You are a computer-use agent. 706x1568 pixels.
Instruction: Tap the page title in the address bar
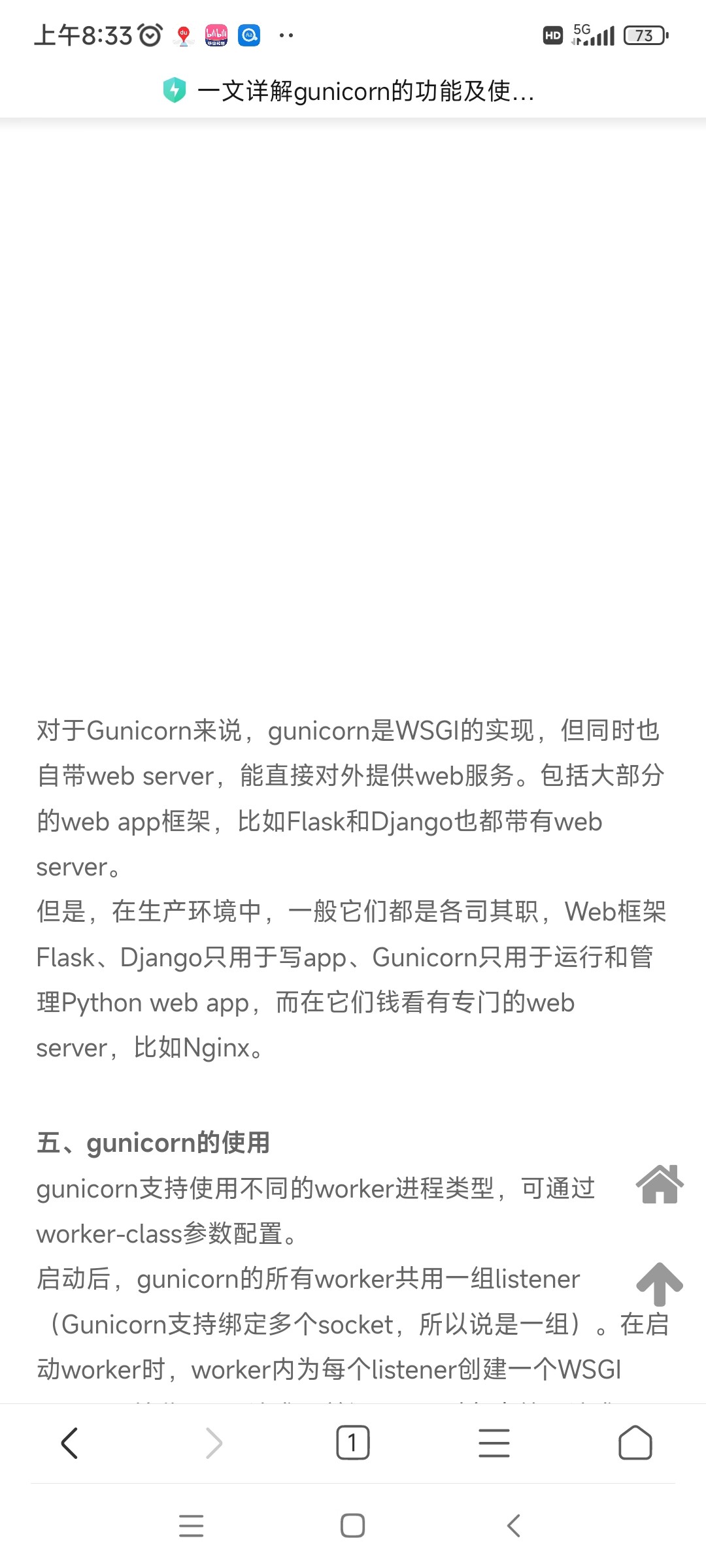(x=366, y=91)
